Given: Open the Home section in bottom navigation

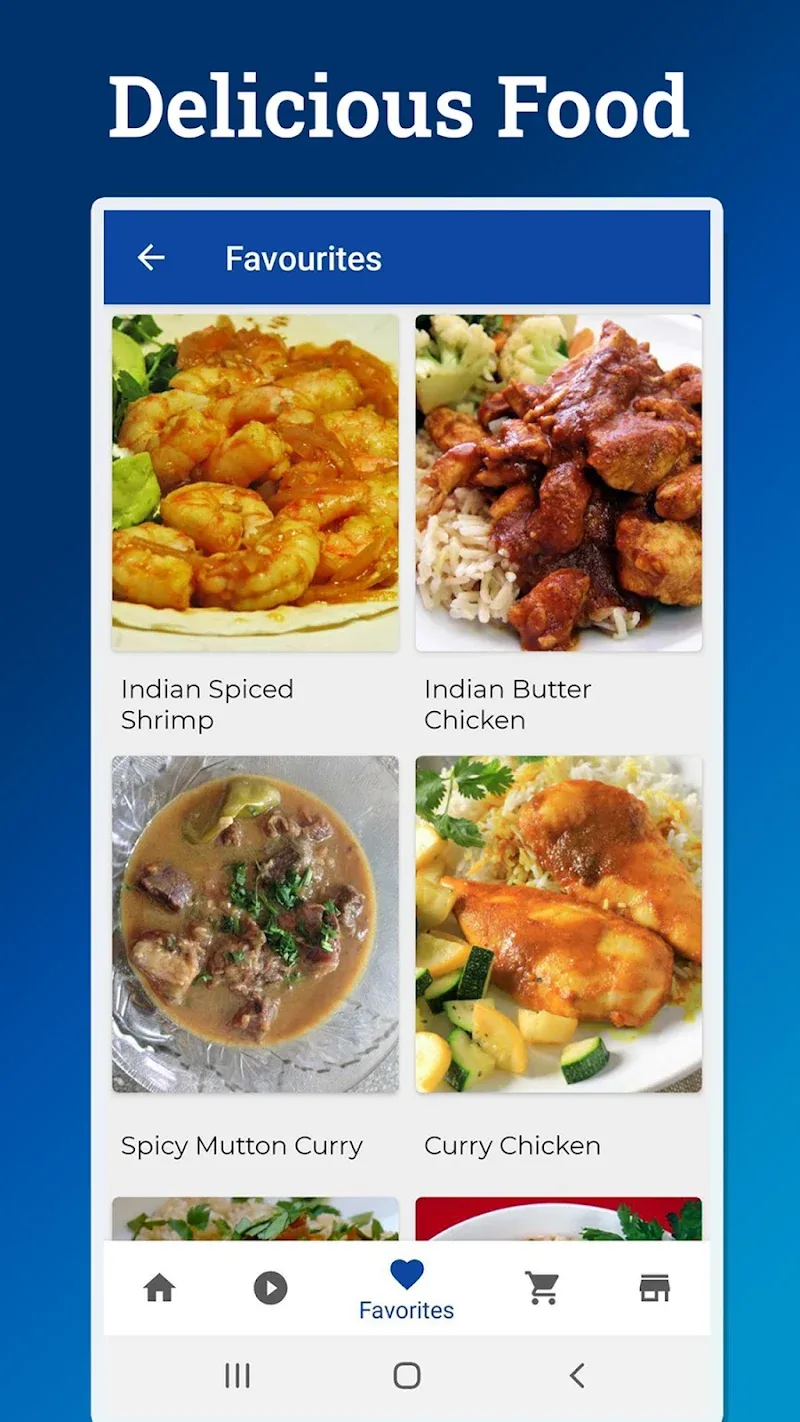Looking at the screenshot, I should pyautogui.click(x=161, y=1288).
